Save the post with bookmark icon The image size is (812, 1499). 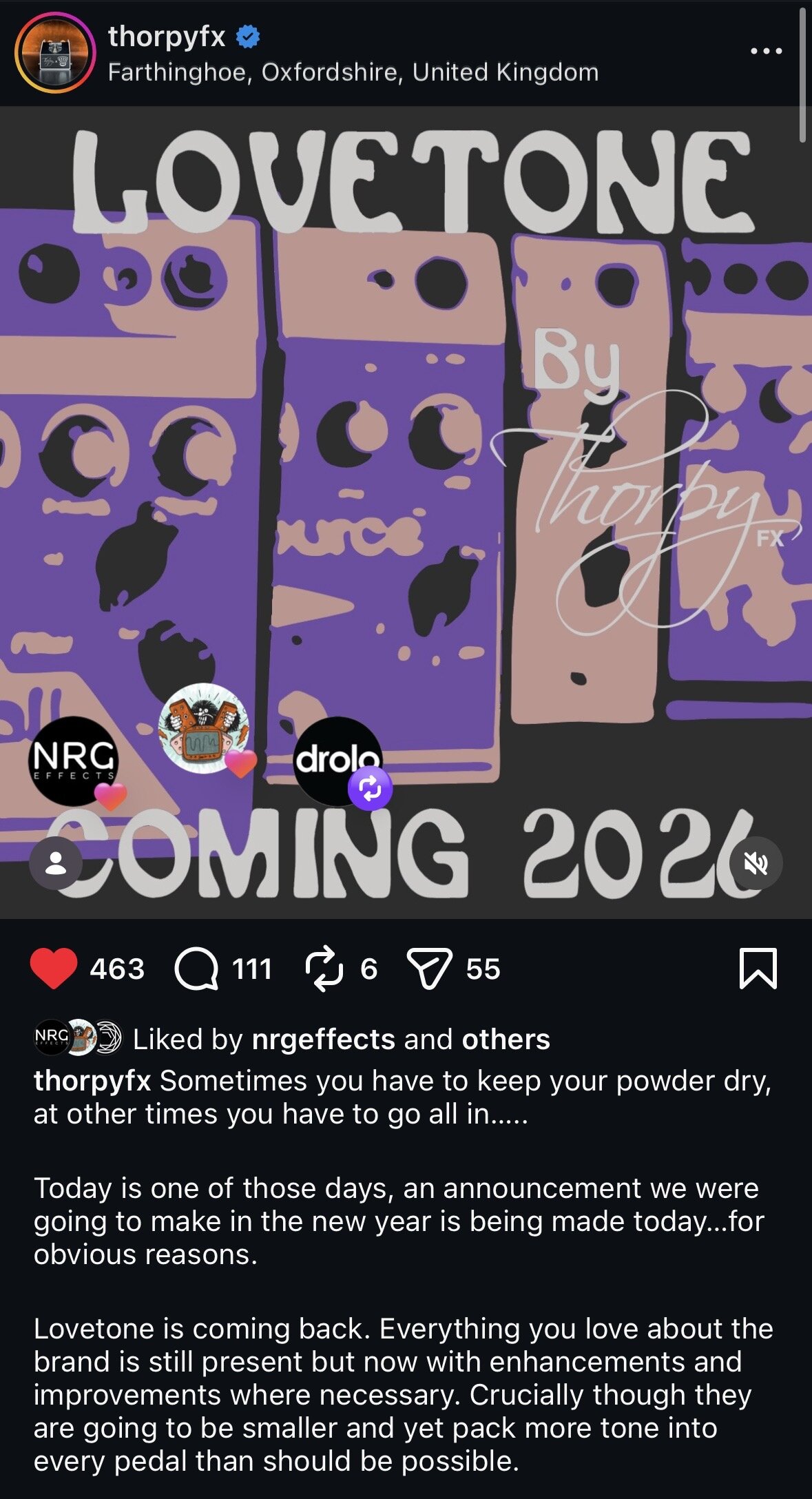pyautogui.click(x=758, y=969)
